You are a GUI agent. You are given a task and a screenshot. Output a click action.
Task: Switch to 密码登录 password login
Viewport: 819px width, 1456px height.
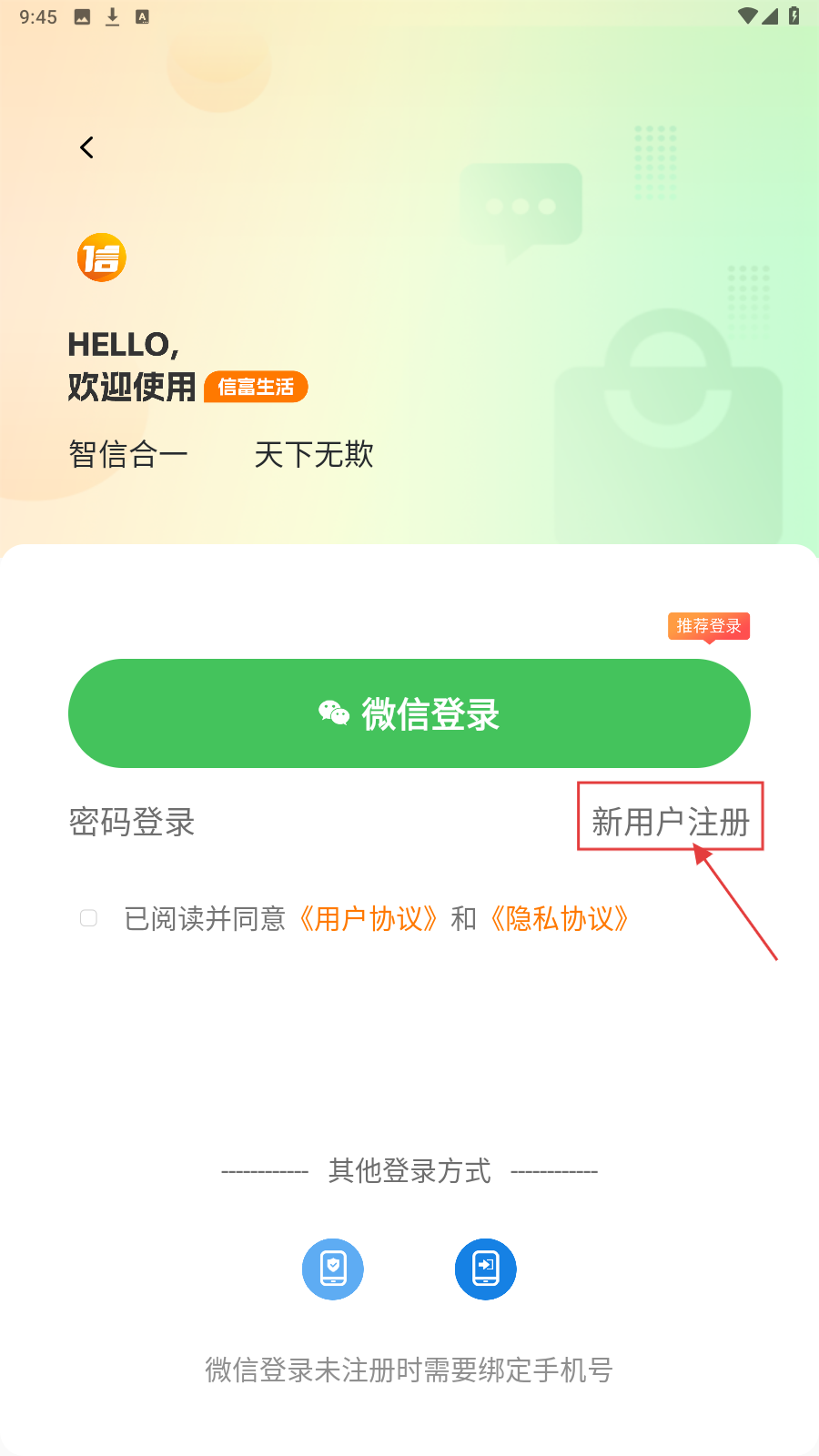[132, 822]
